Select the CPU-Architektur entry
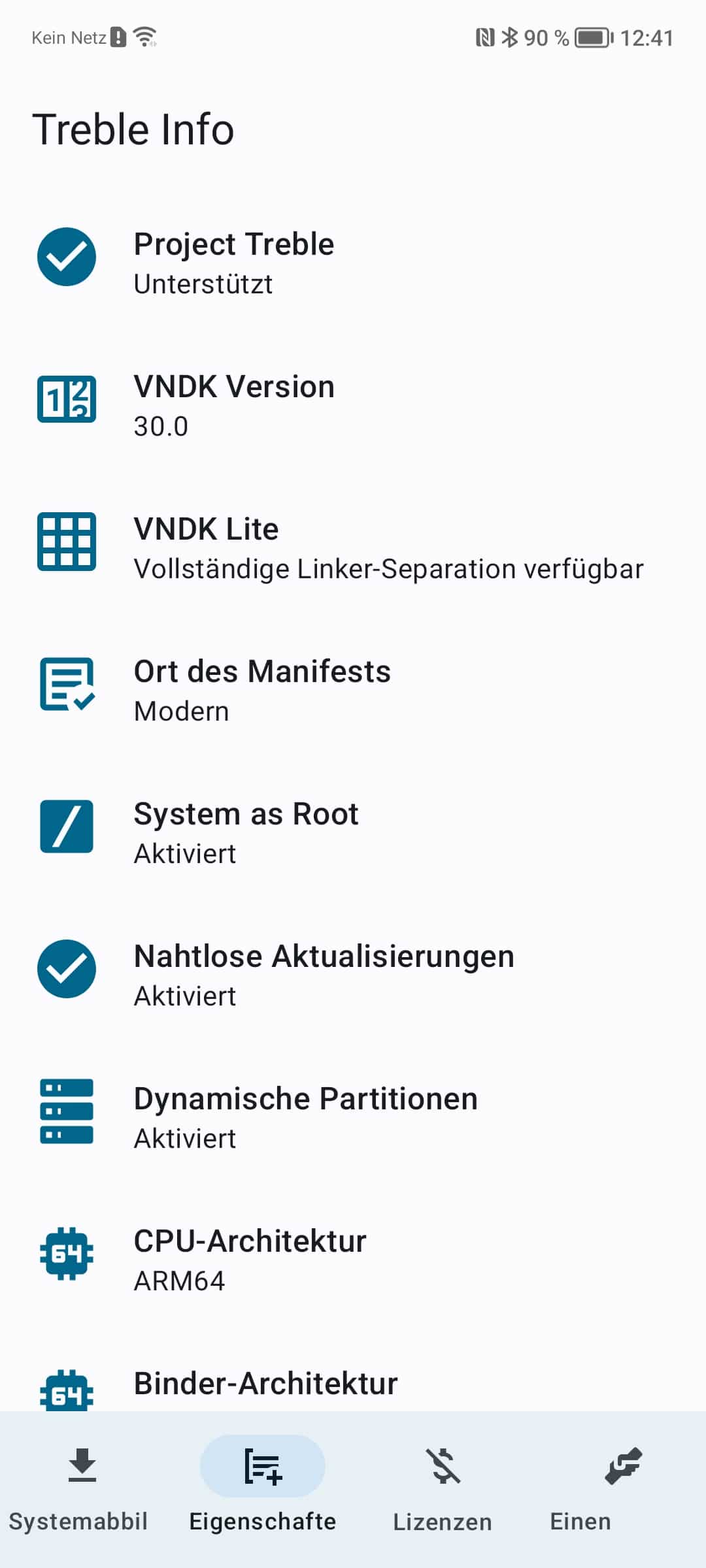 353,1260
